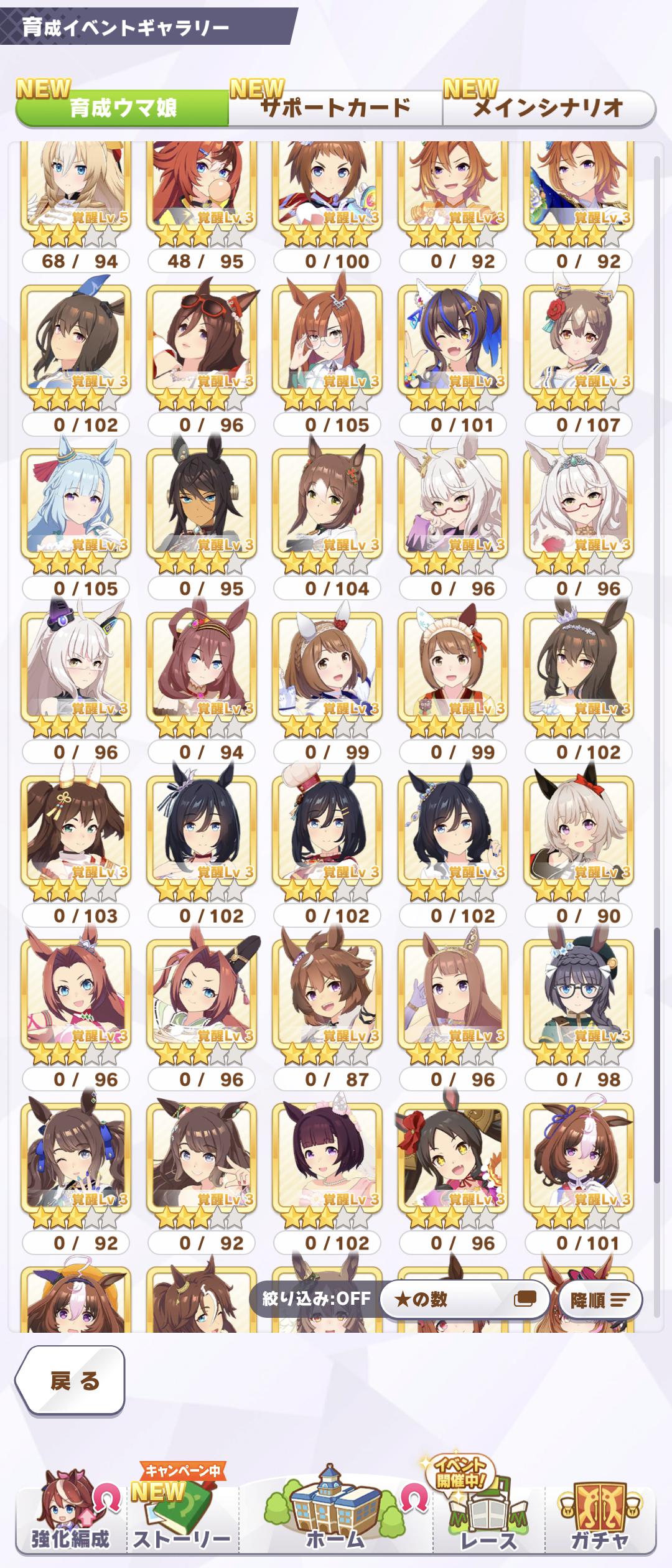The width and height of the screenshot is (672, 1568).
Task: Open the character card showing 0 / 90
Action: coord(579,833)
